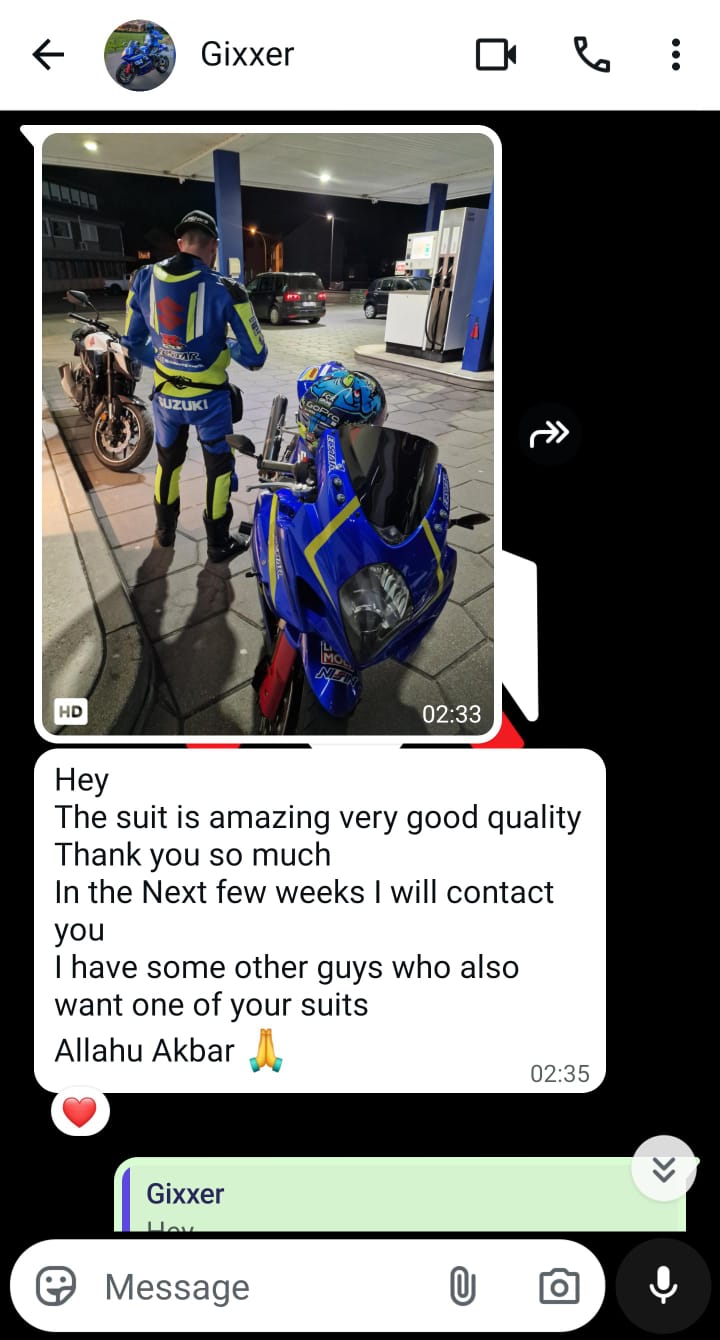The image size is (720, 1340).
Task: Open the camera from the input bar
Action: pos(558,1287)
